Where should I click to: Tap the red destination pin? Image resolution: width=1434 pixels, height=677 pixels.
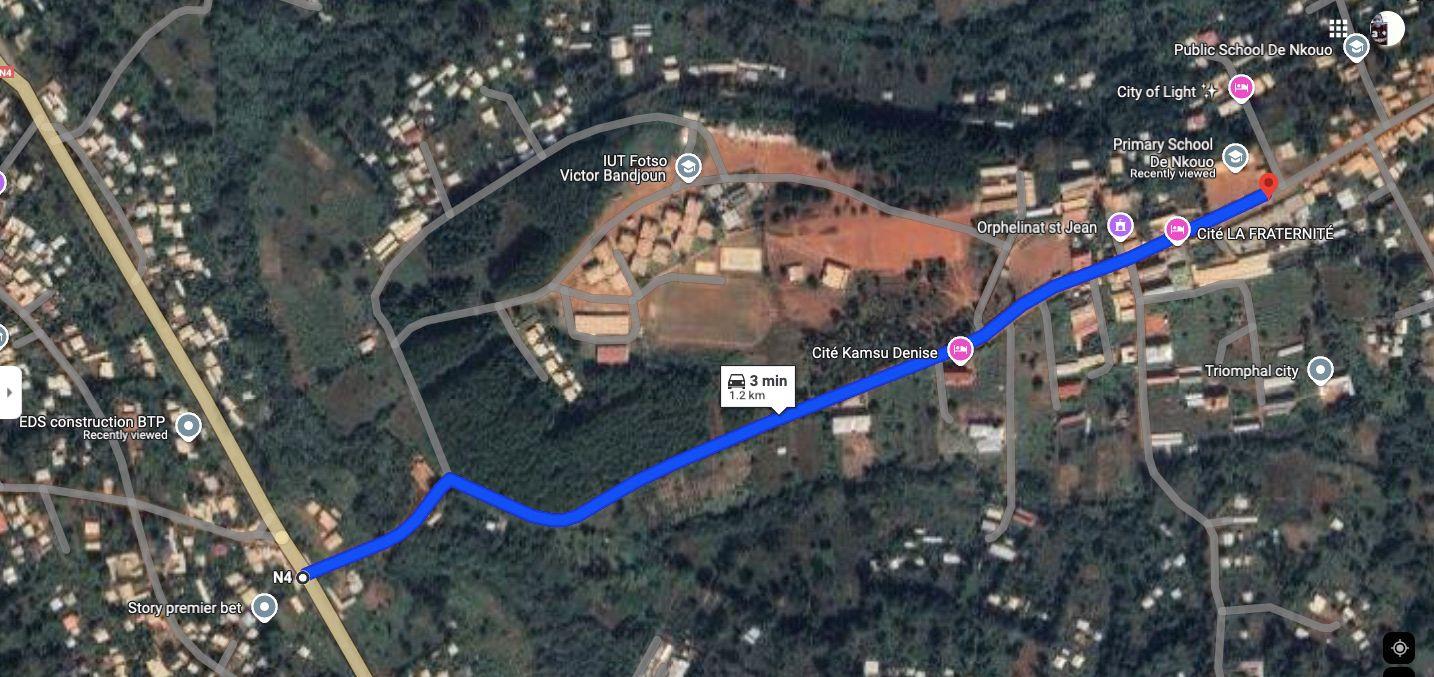(1268, 184)
